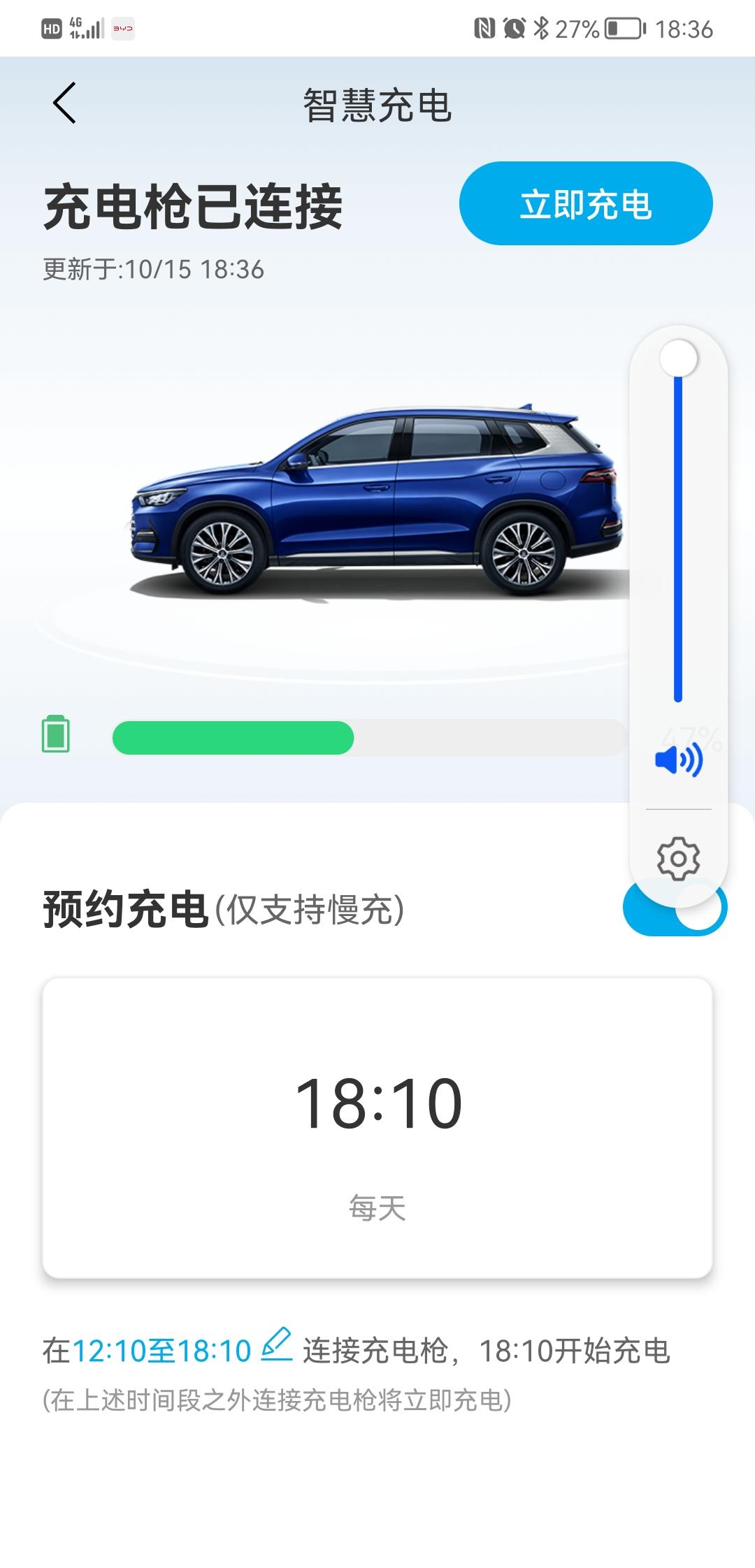Mute media with the volume speaker icon
The height and width of the screenshot is (1568, 755).
coord(678,760)
